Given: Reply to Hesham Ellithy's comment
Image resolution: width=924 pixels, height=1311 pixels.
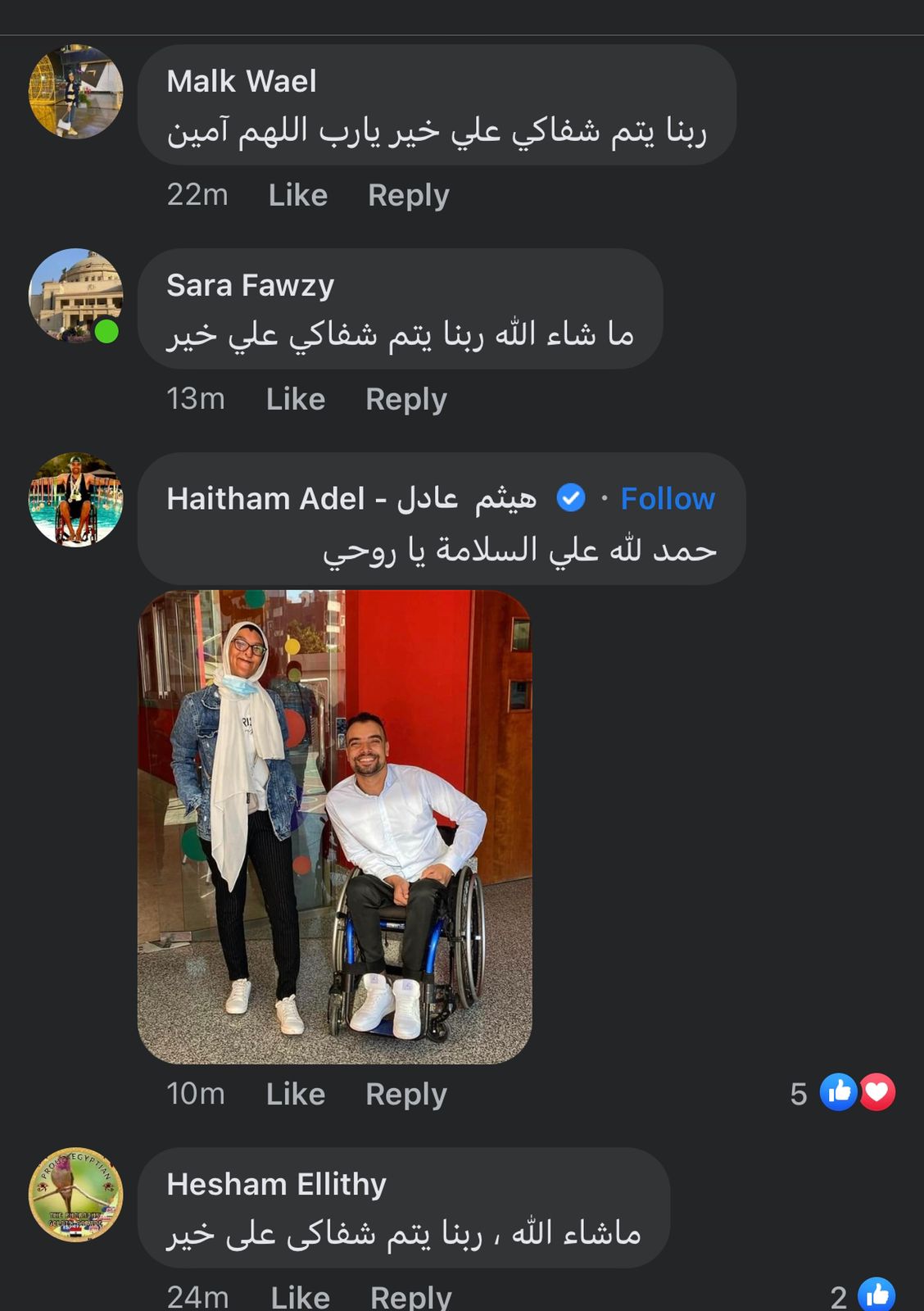Looking at the screenshot, I should click(x=410, y=1296).
